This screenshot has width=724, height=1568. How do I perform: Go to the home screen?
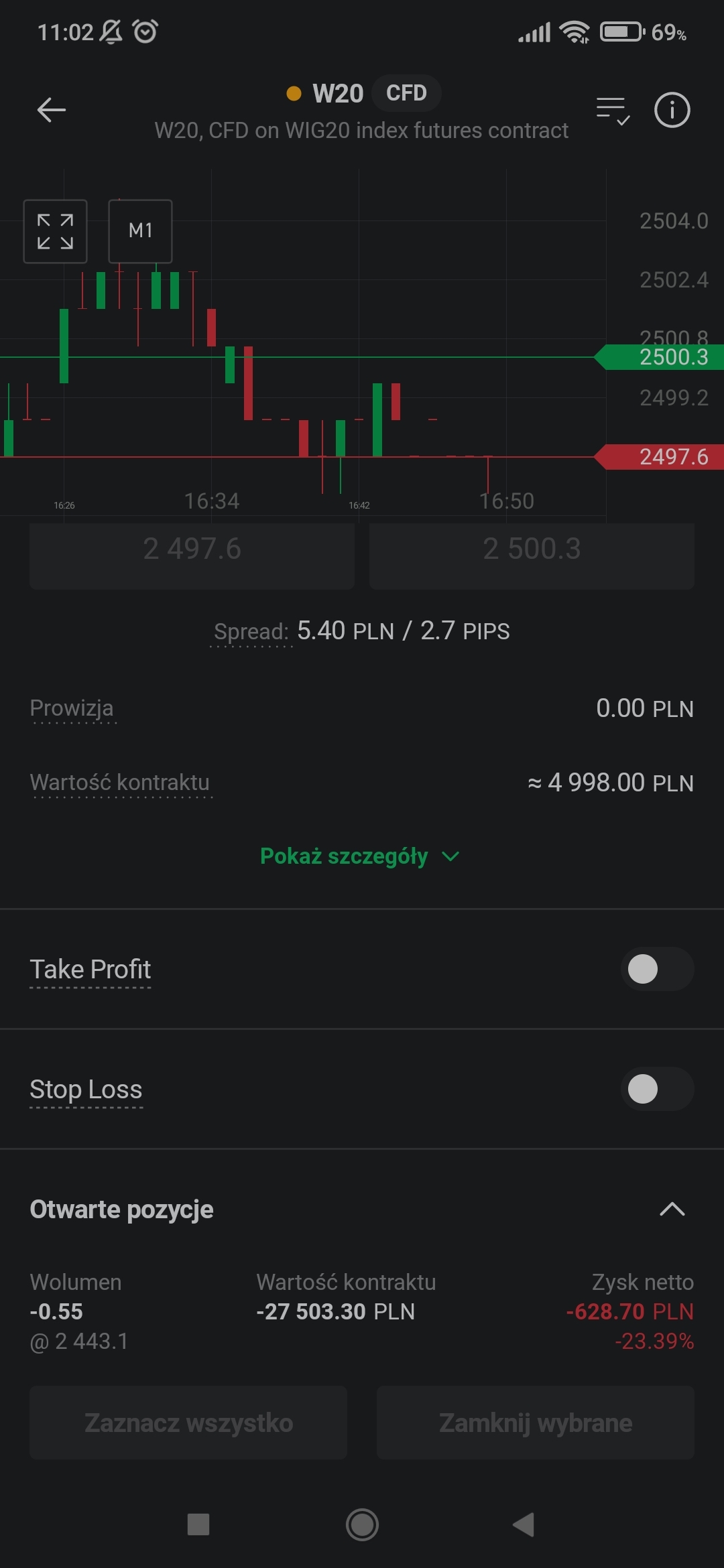pos(362,1524)
